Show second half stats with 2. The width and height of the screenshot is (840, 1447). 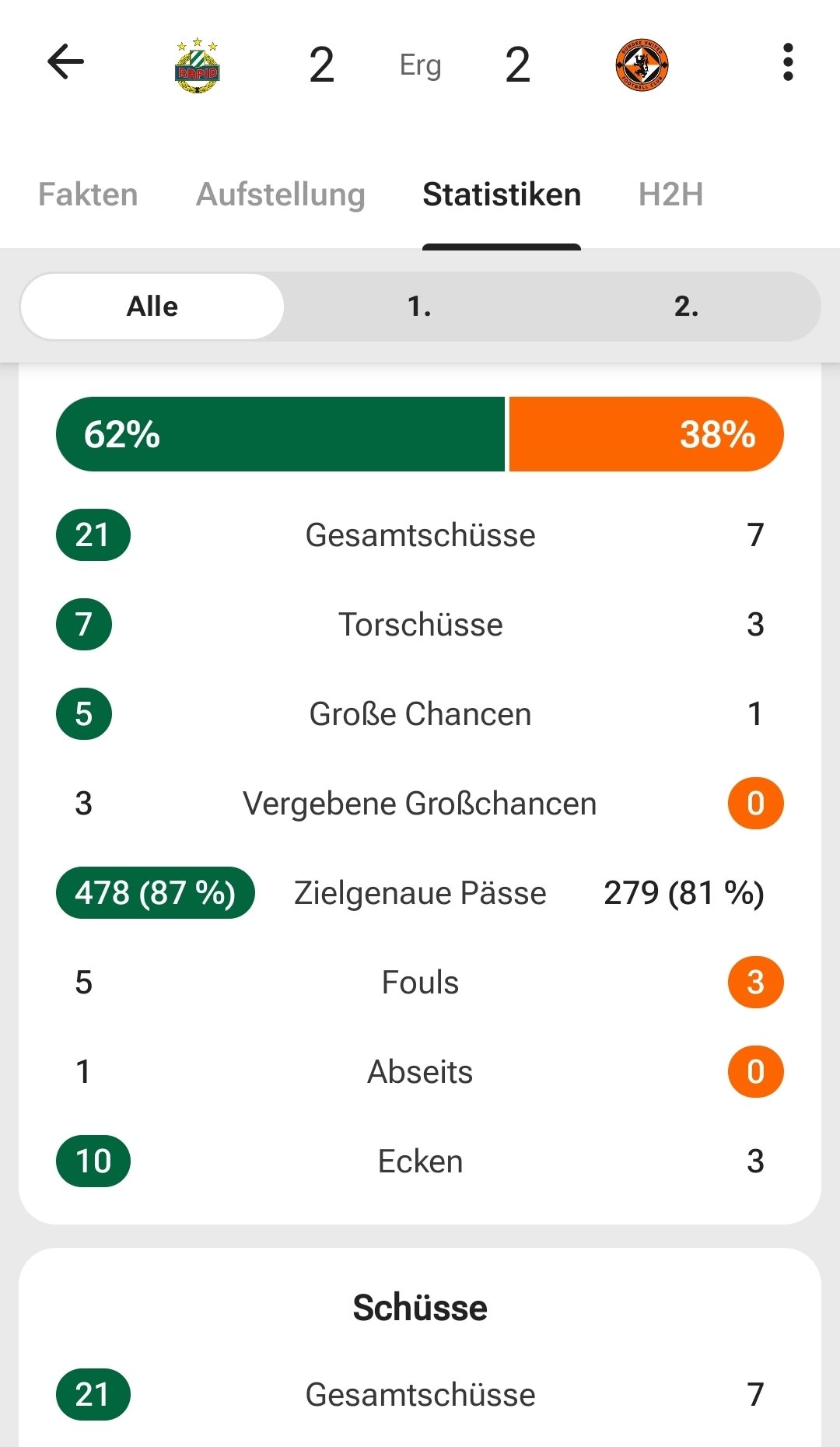[x=686, y=307]
